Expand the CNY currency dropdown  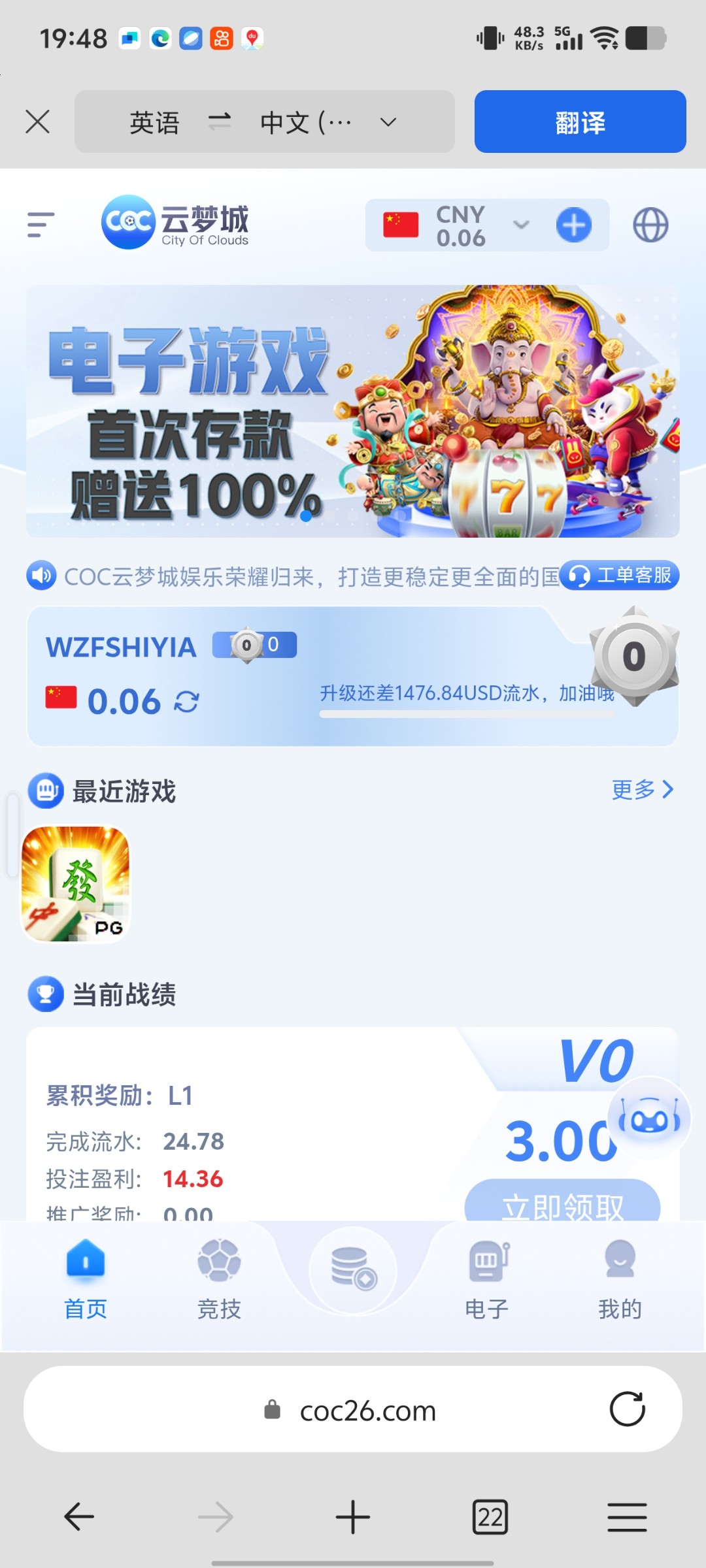click(x=520, y=225)
